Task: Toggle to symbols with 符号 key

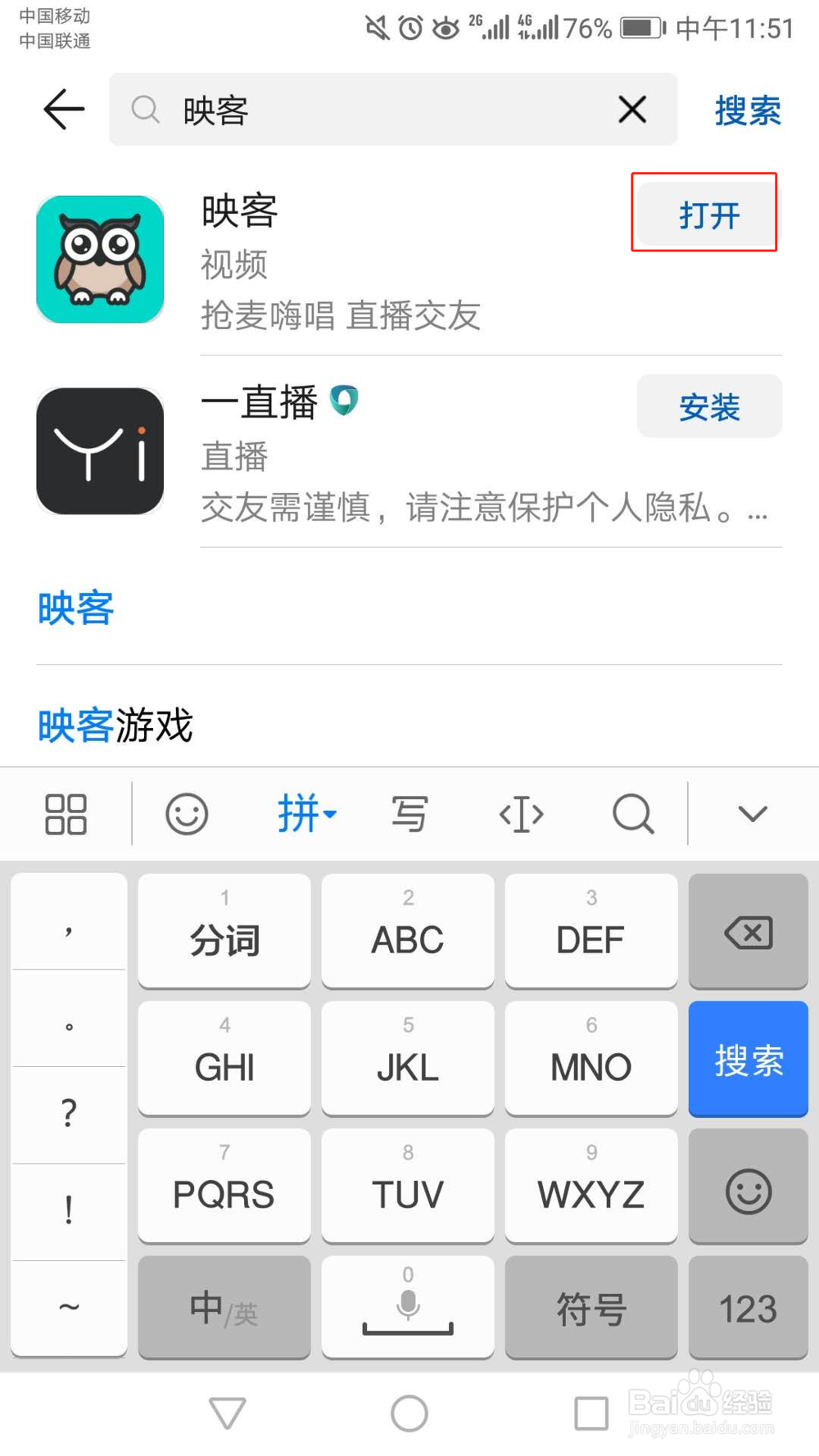Action: tap(590, 1309)
